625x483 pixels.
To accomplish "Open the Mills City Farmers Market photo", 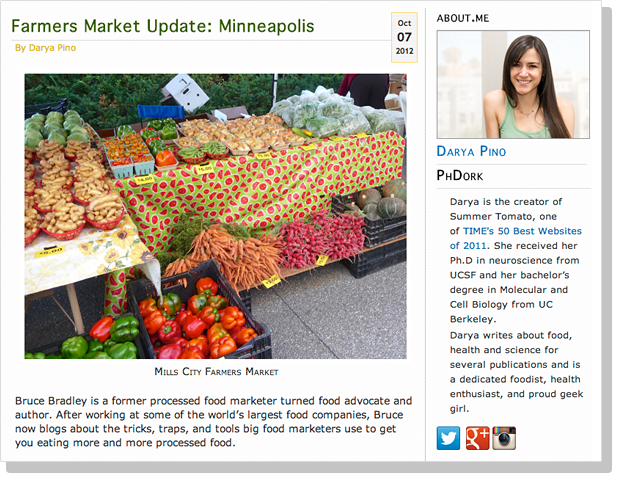I will click(x=216, y=216).
